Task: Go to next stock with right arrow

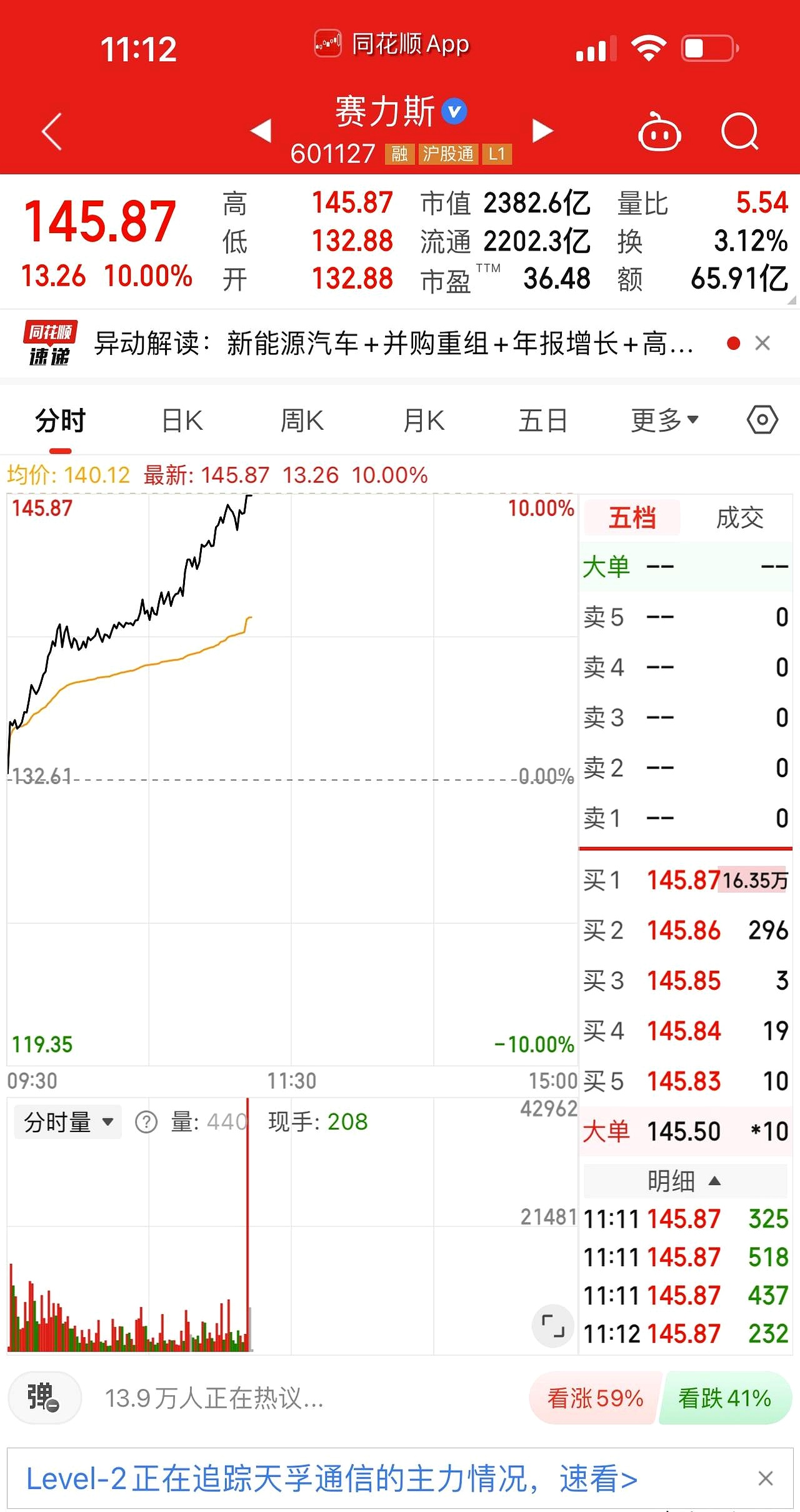Action: (x=542, y=129)
